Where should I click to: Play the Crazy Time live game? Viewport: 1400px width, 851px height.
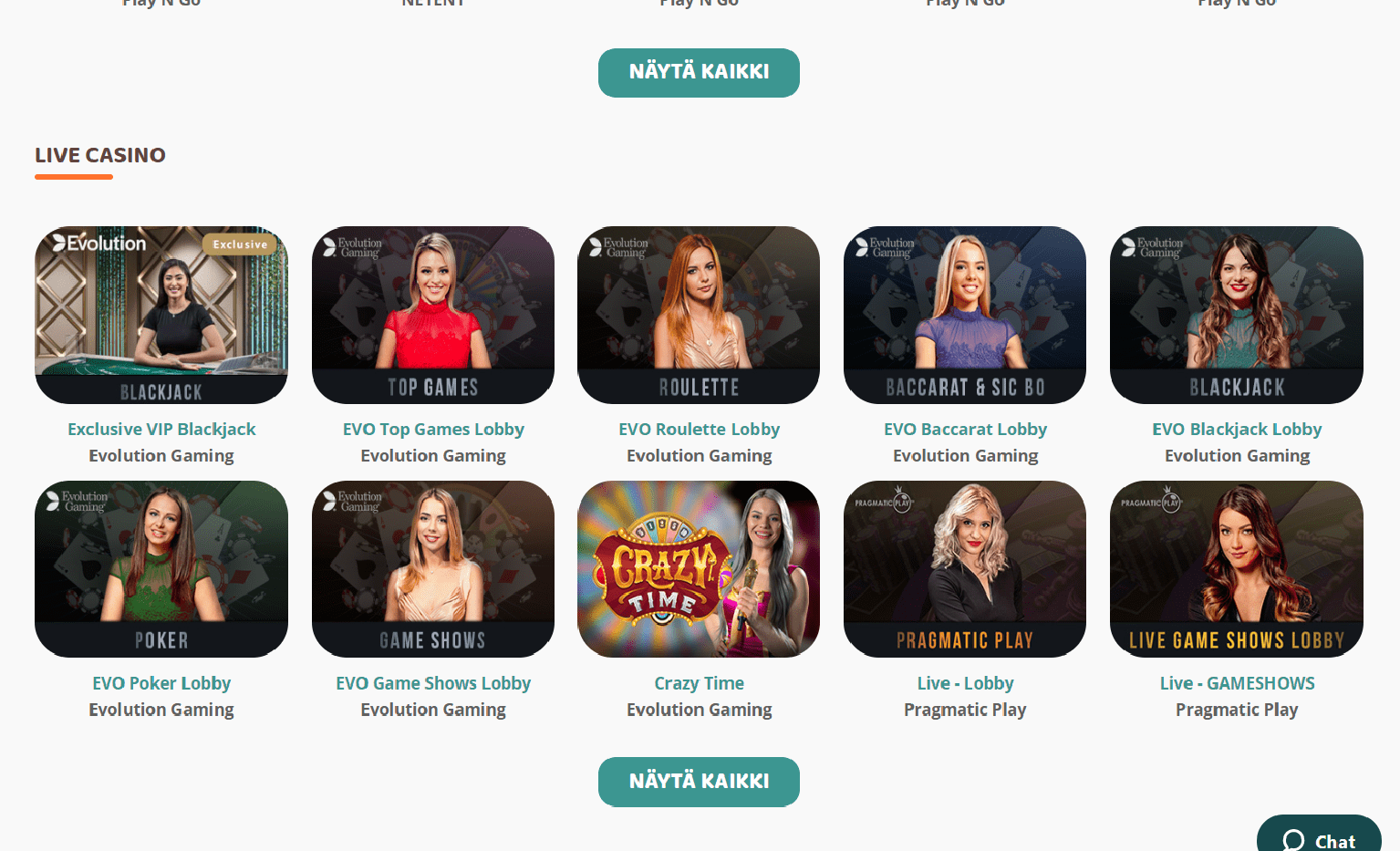tap(699, 568)
